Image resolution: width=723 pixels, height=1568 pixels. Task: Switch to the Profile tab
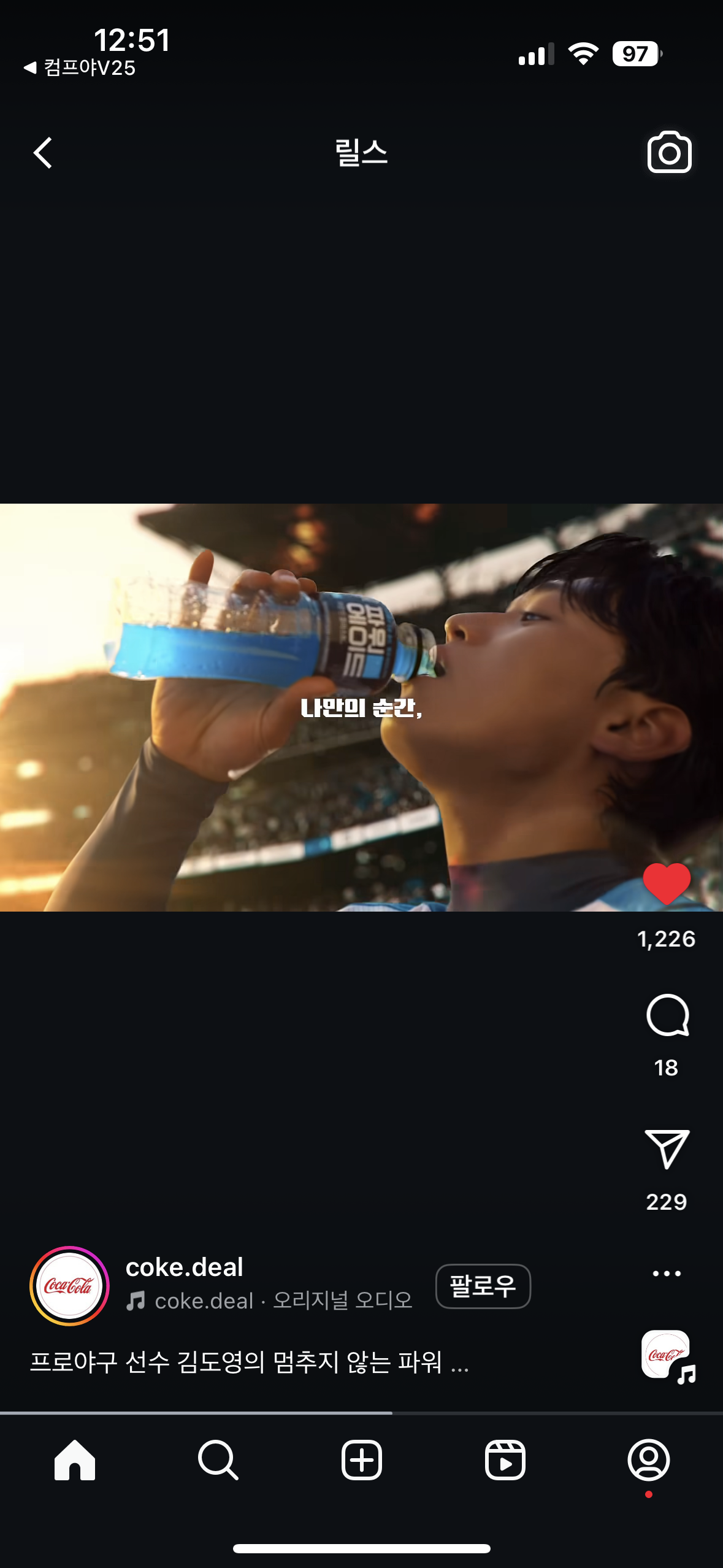648,1460
